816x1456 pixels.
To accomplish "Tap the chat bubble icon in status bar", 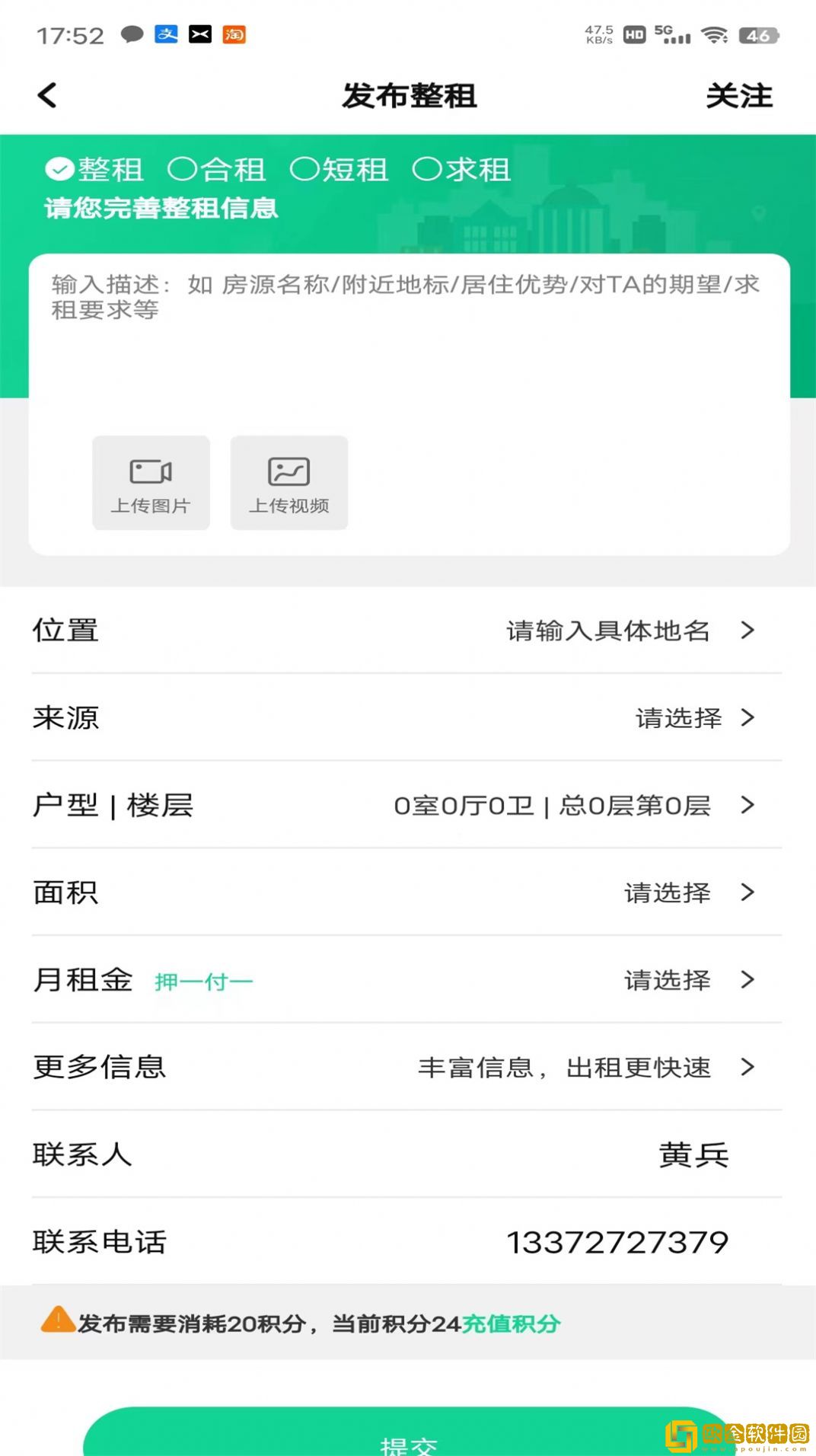I will pos(130,34).
